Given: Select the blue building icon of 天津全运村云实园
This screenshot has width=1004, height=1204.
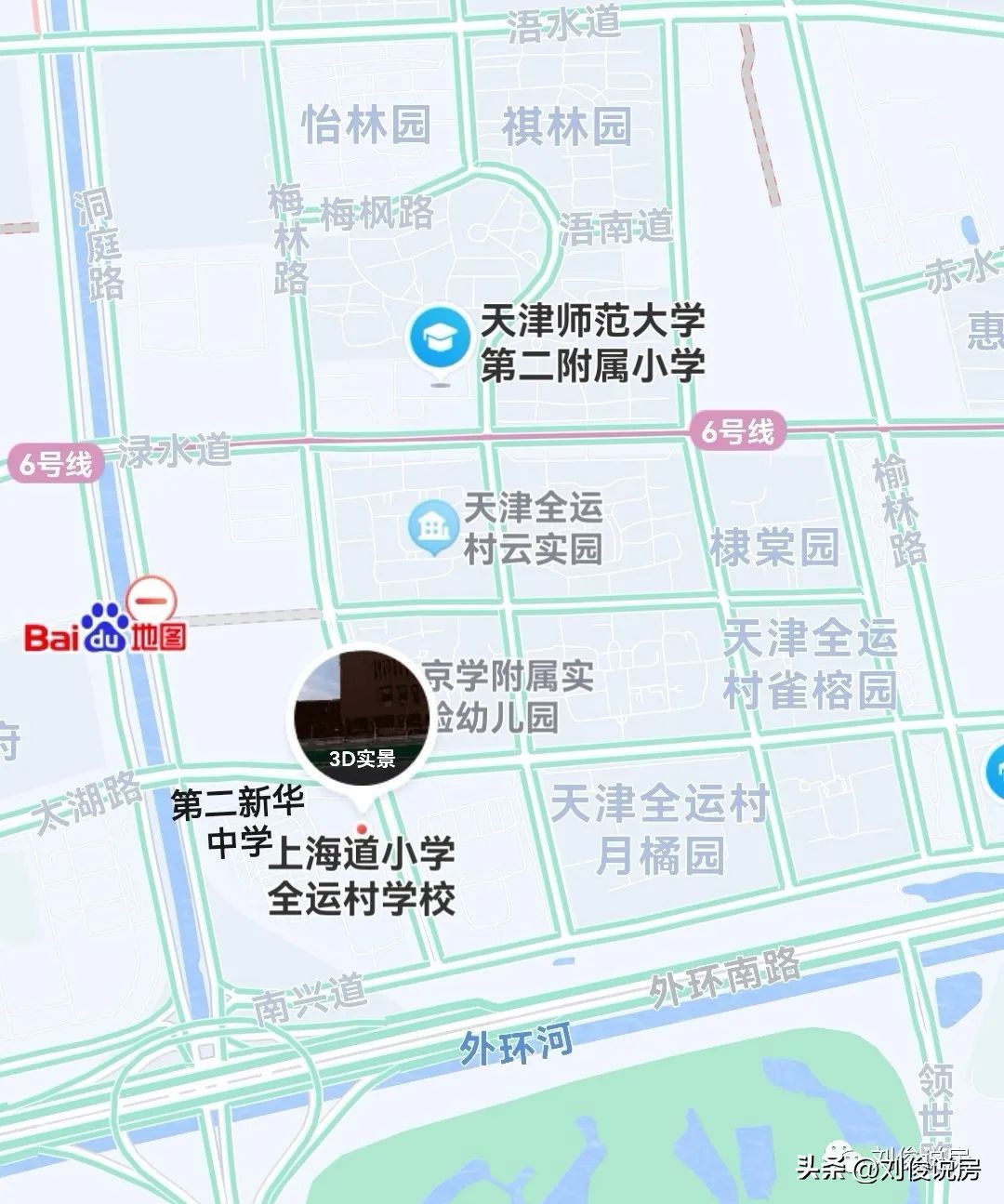Looking at the screenshot, I should [x=433, y=525].
